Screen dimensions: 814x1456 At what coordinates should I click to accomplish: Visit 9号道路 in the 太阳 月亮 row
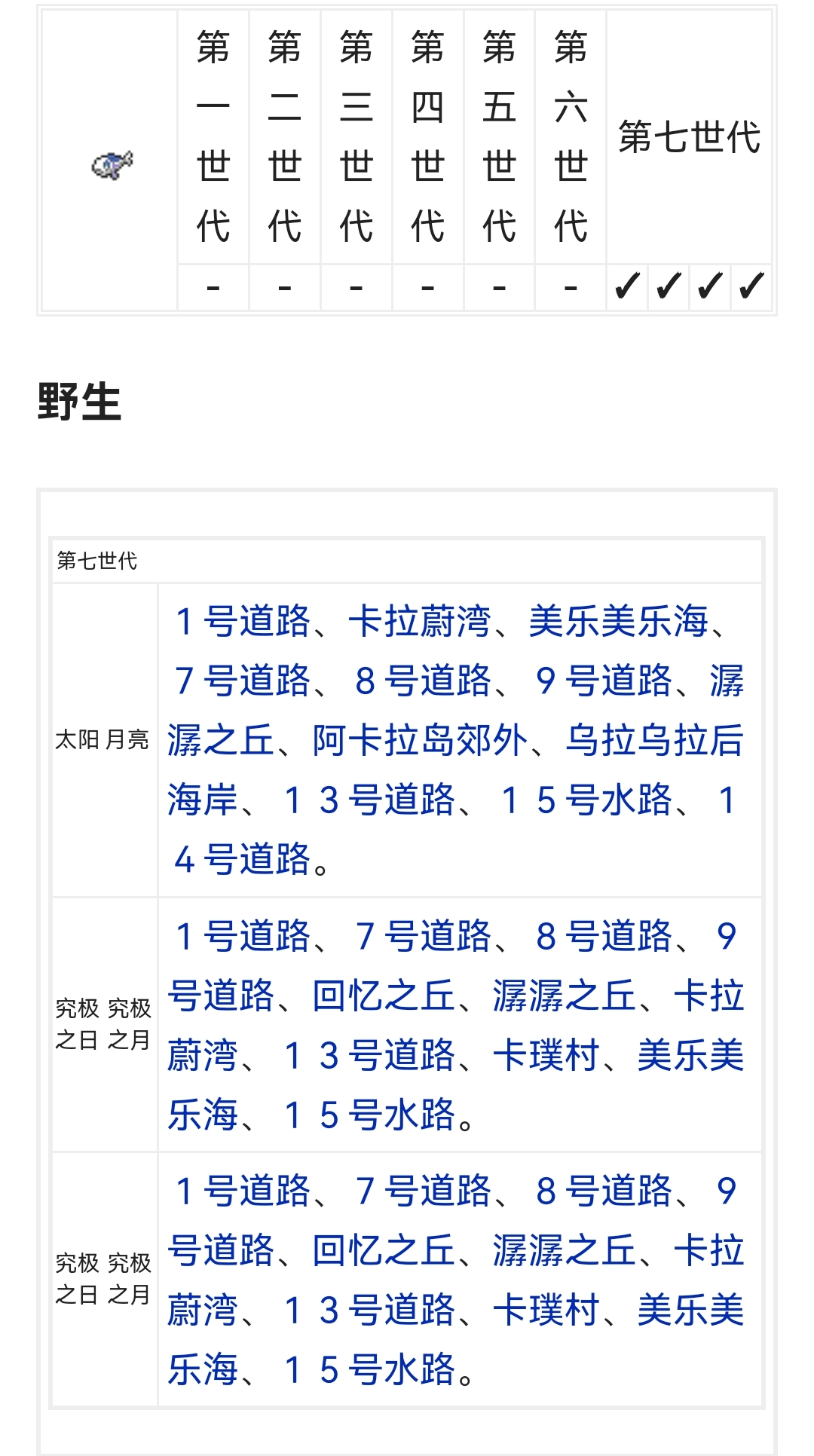(604, 681)
